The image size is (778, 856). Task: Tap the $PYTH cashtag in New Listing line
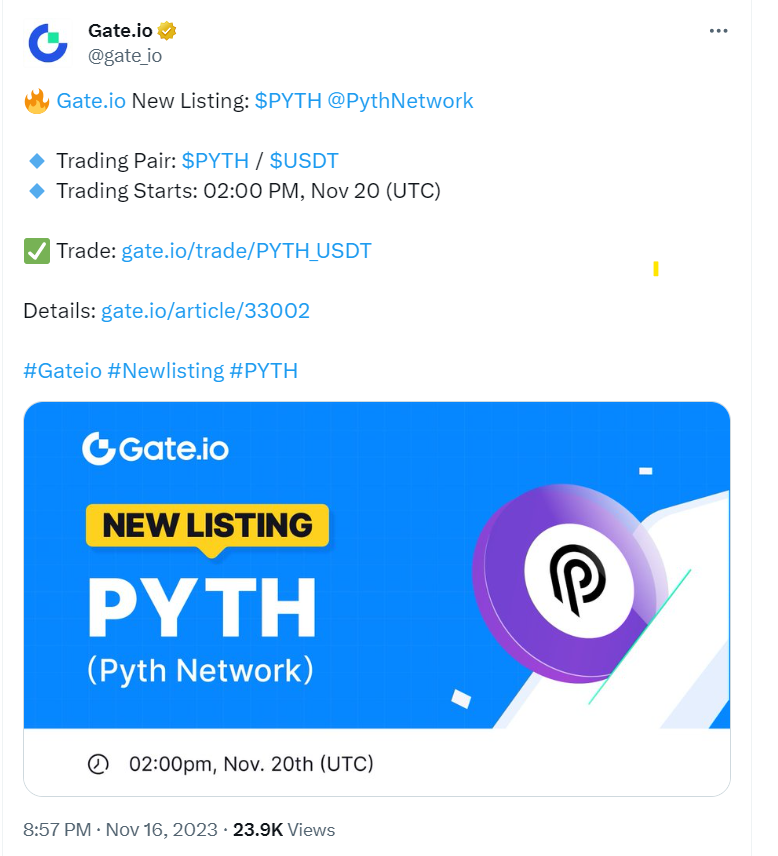[x=288, y=100]
